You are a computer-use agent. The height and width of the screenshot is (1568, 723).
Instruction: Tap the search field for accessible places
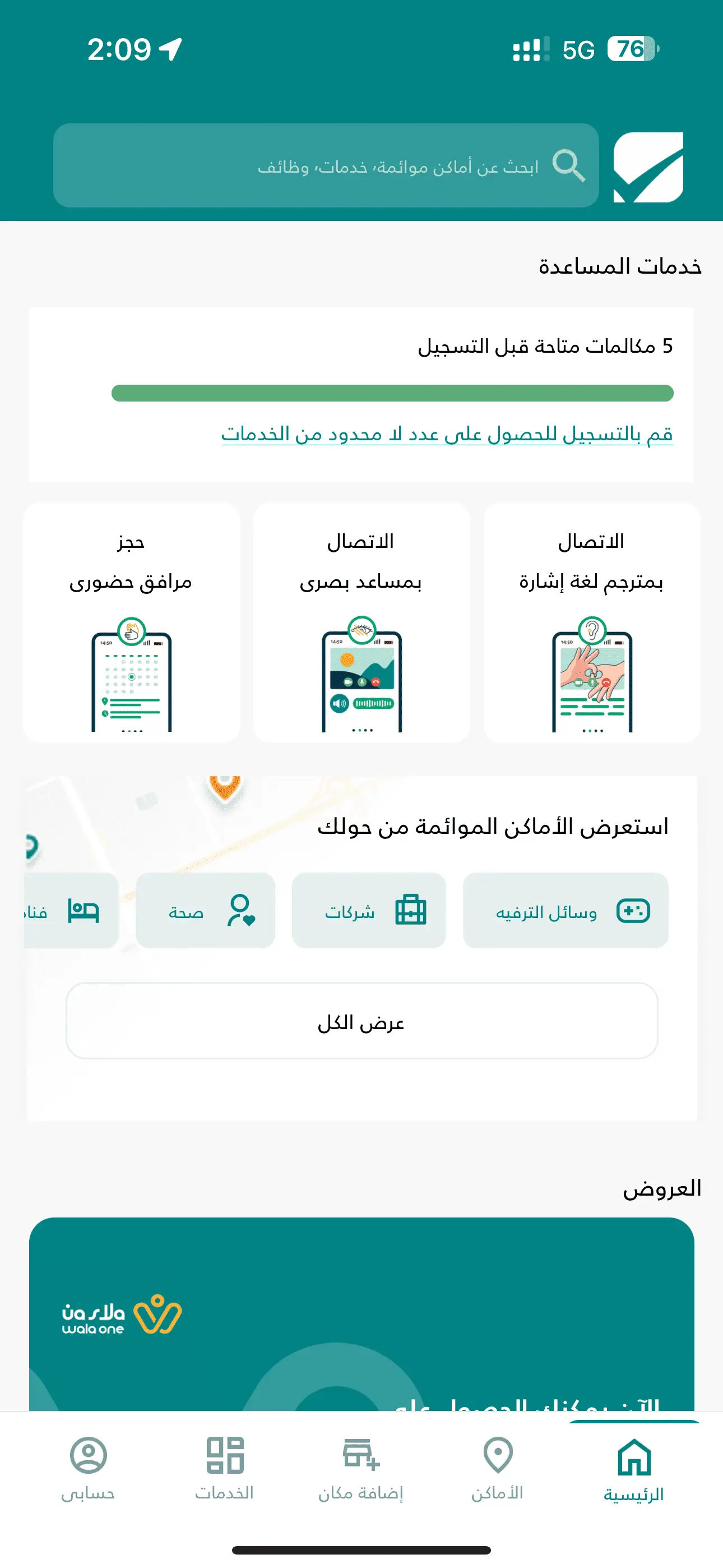point(326,165)
